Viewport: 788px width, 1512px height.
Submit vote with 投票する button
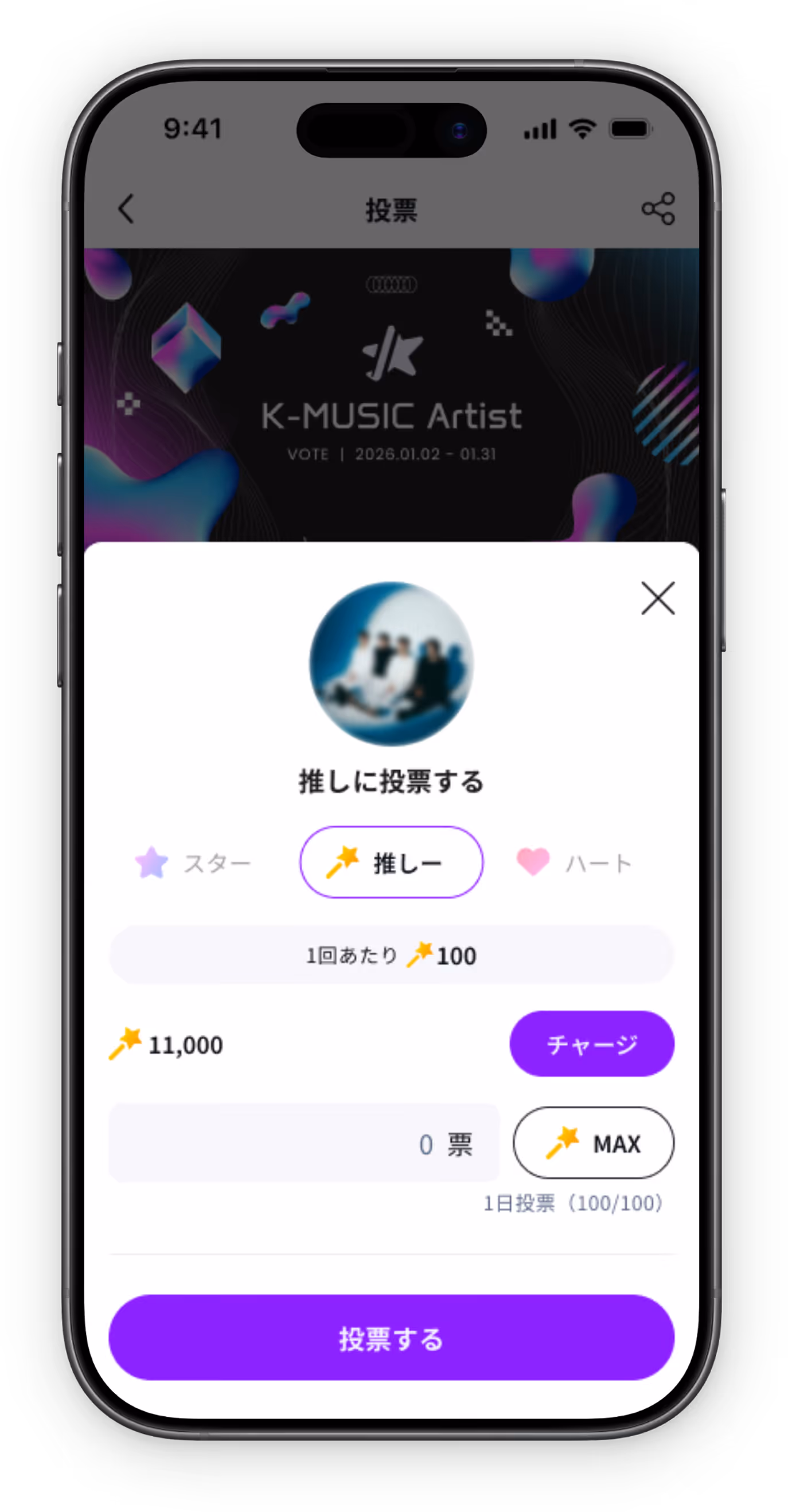391,1338
